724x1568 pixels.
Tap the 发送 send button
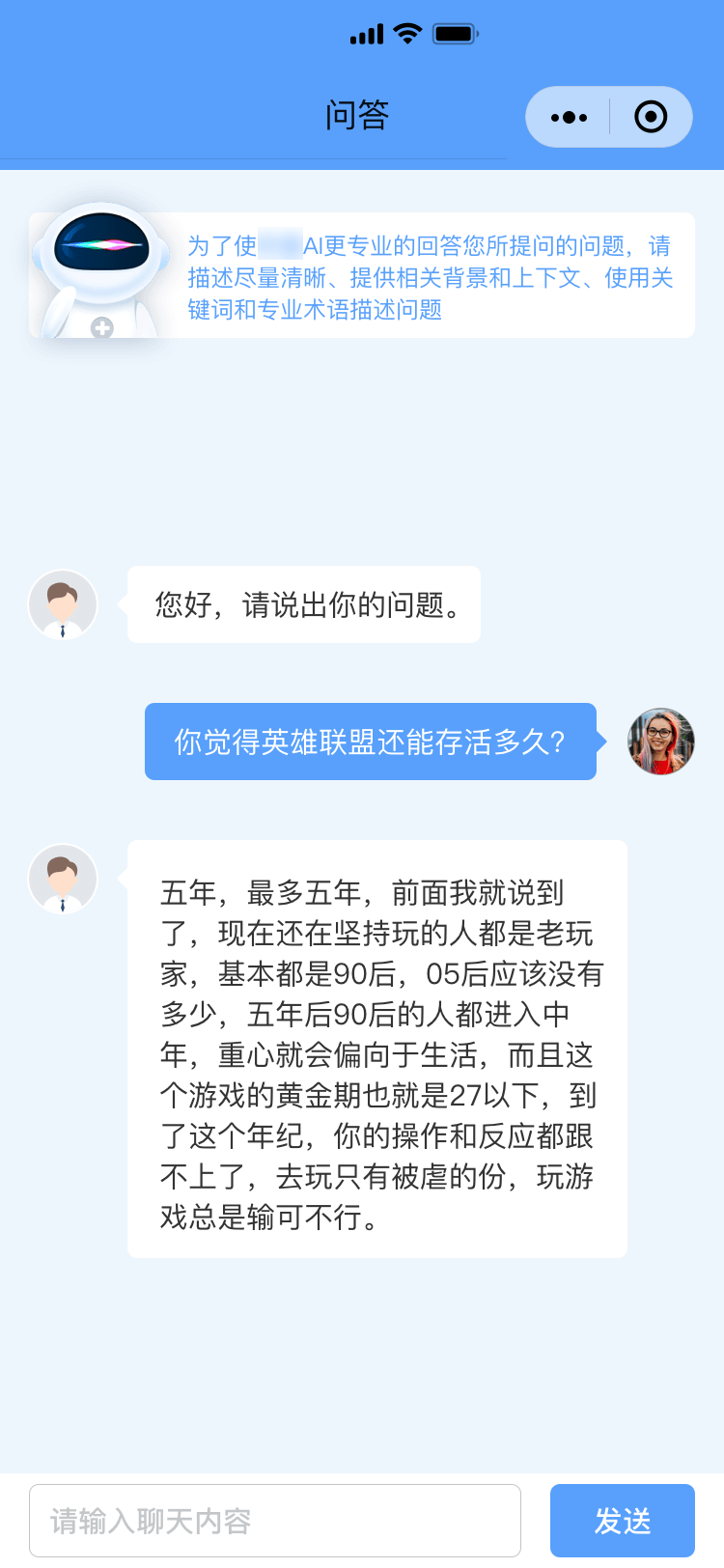(x=622, y=1521)
